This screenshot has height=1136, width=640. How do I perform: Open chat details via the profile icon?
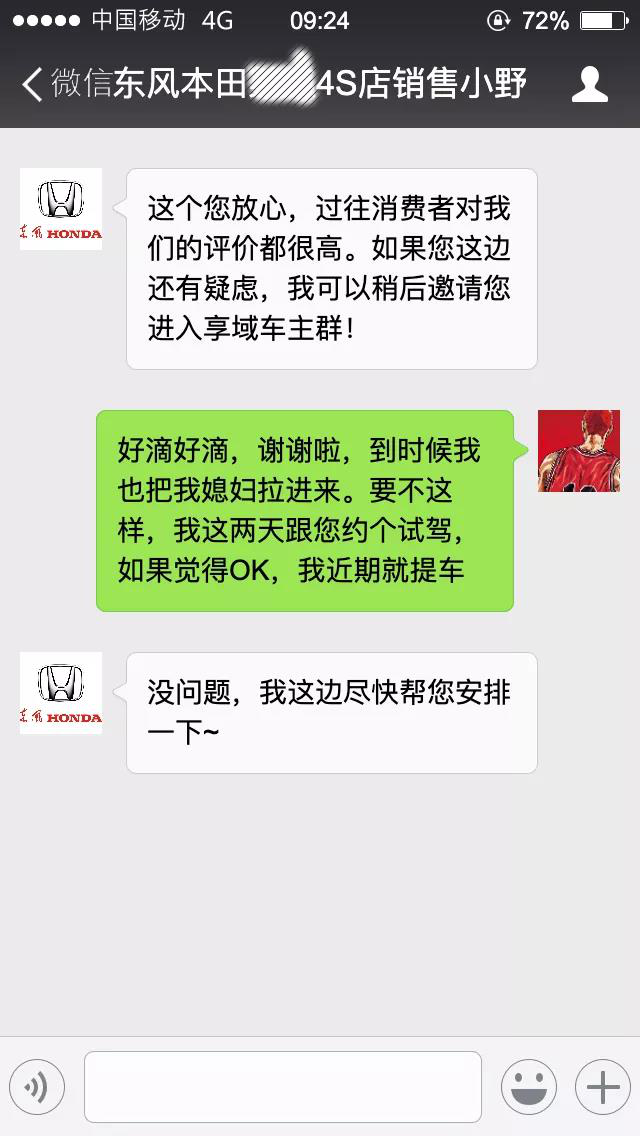click(589, 85)
